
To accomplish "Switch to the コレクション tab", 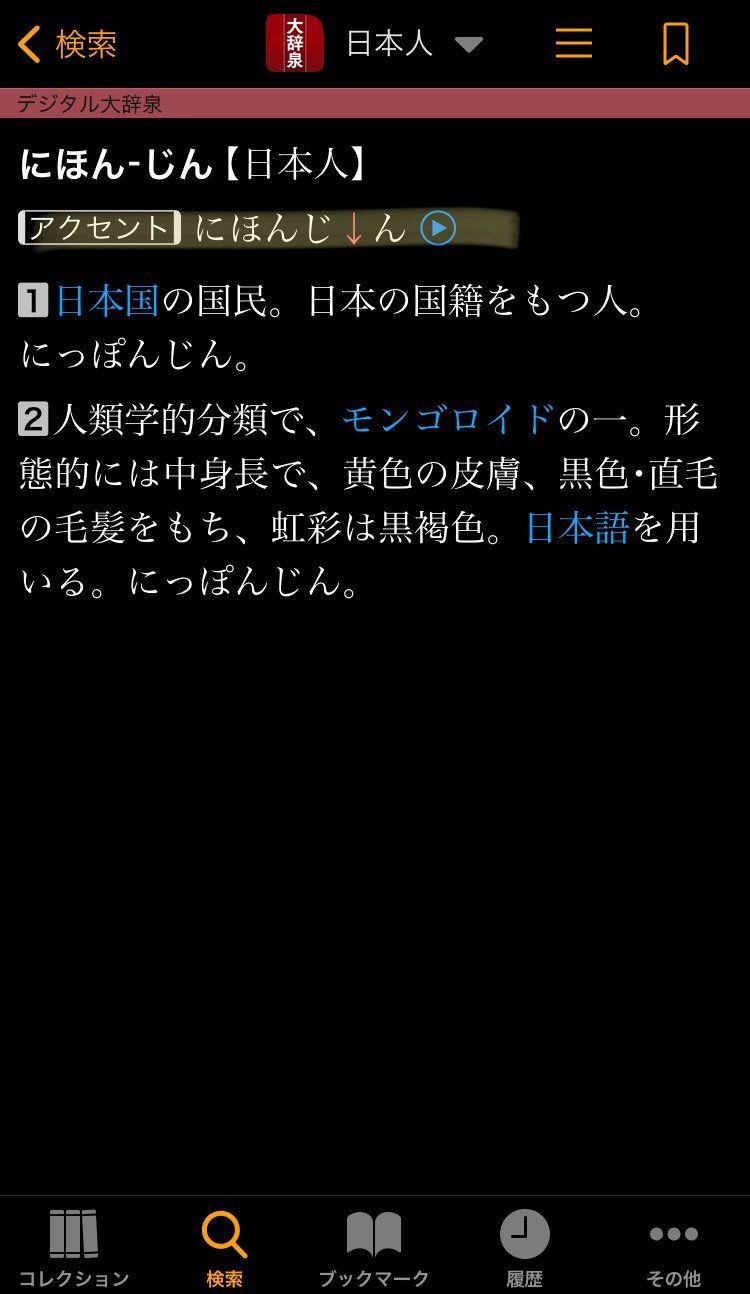I will 74,1248.
